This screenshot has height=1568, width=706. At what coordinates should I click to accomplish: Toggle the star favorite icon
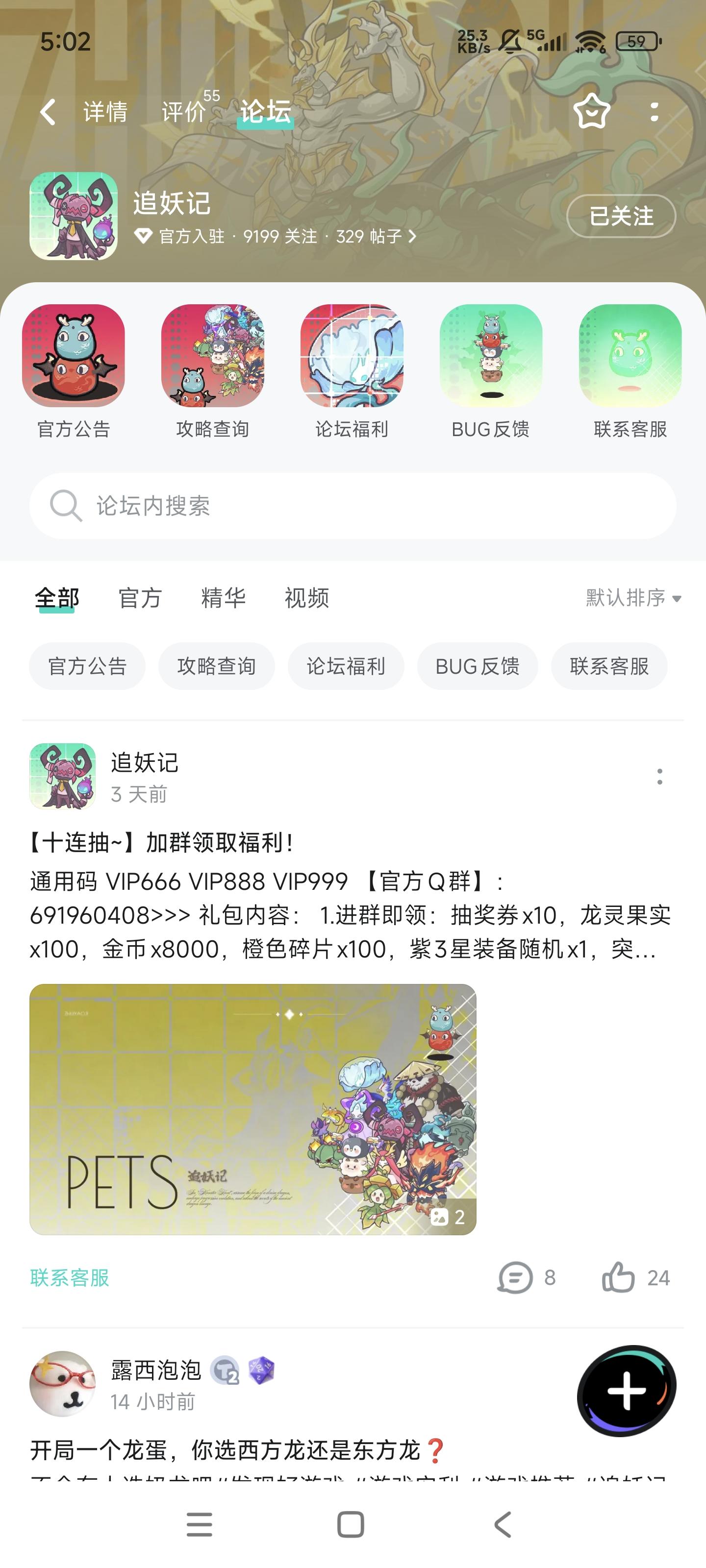[591, 111]
